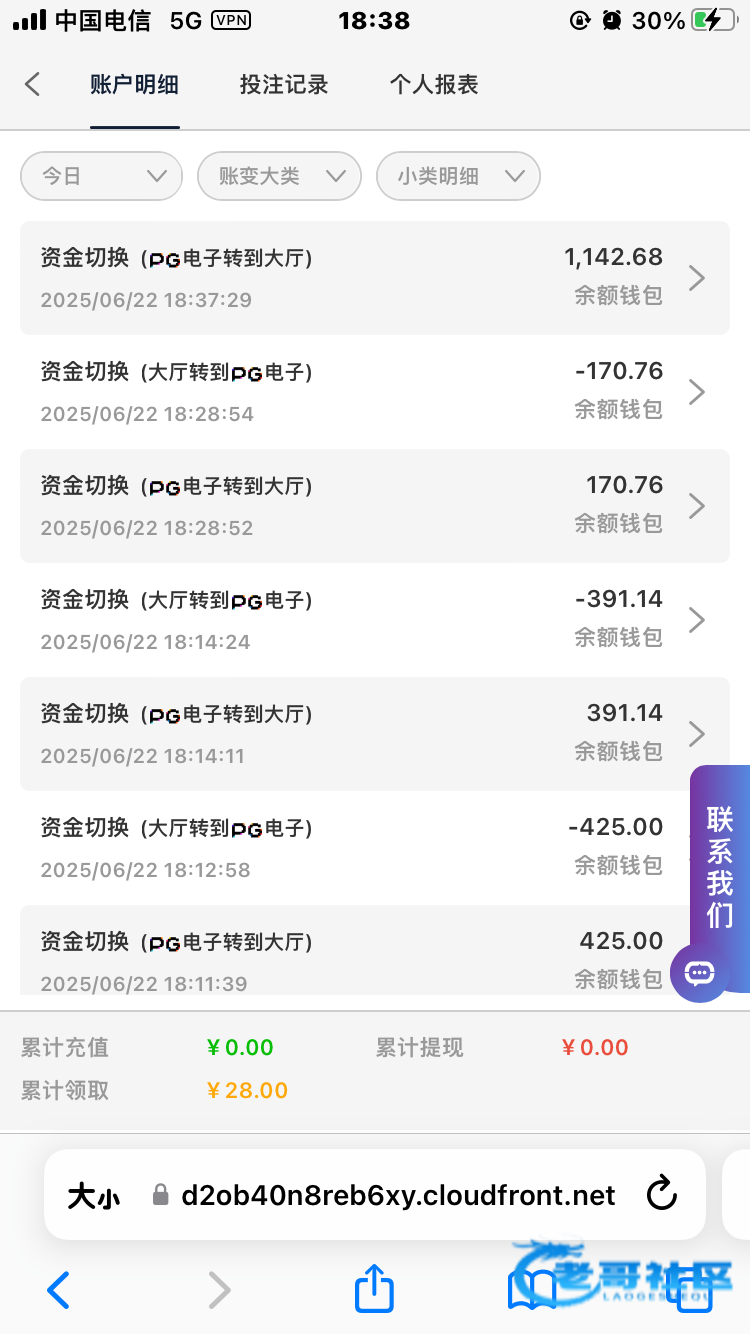Tap the Safari address bar URL
The image size is (750, 1334).
[x=398, y=1195]
